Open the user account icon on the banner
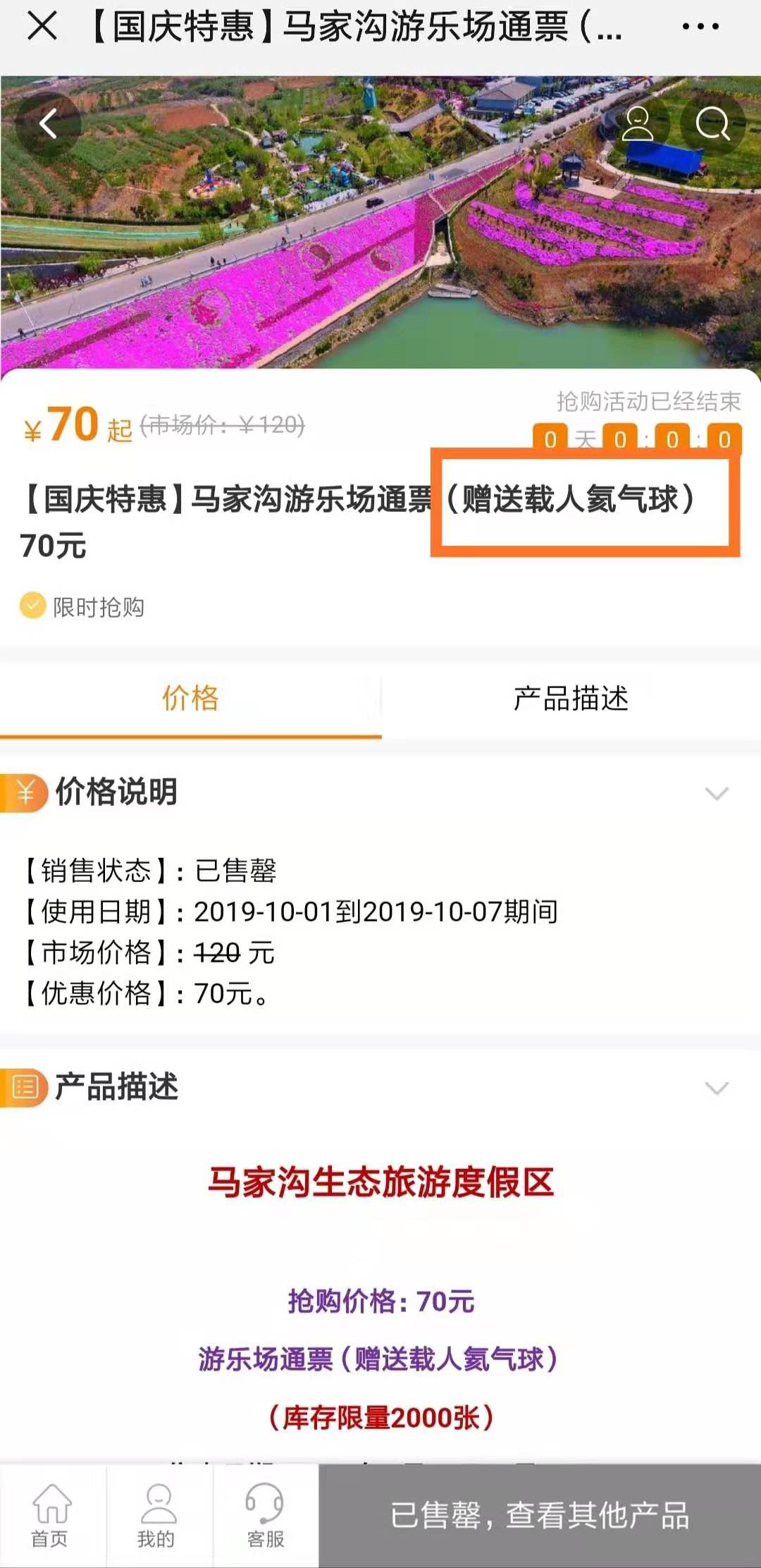 (637, 124)
